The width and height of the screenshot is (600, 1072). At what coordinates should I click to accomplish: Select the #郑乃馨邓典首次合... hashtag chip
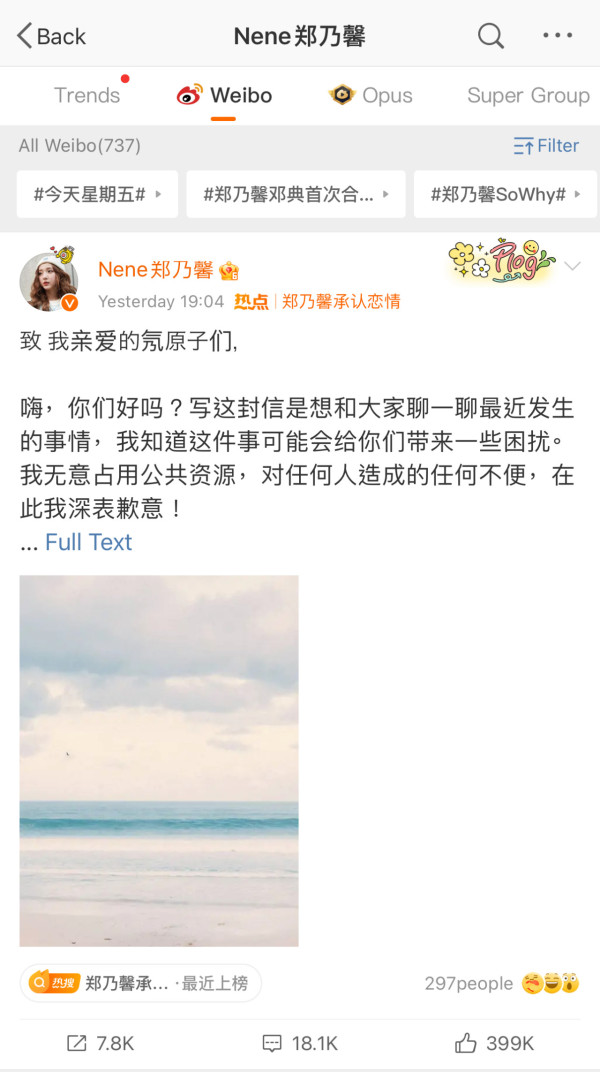(297, 194)
